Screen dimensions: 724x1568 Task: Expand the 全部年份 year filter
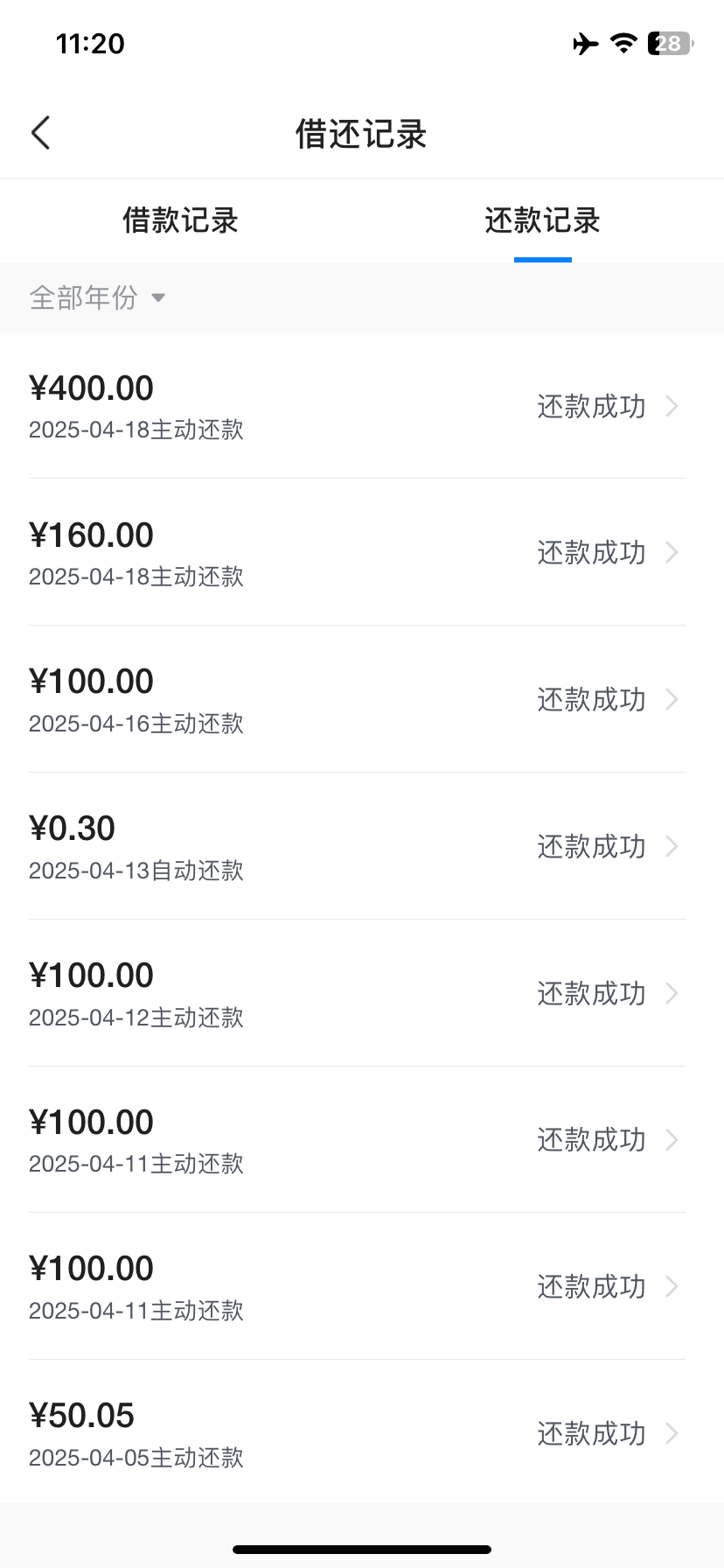click(96, 297)
